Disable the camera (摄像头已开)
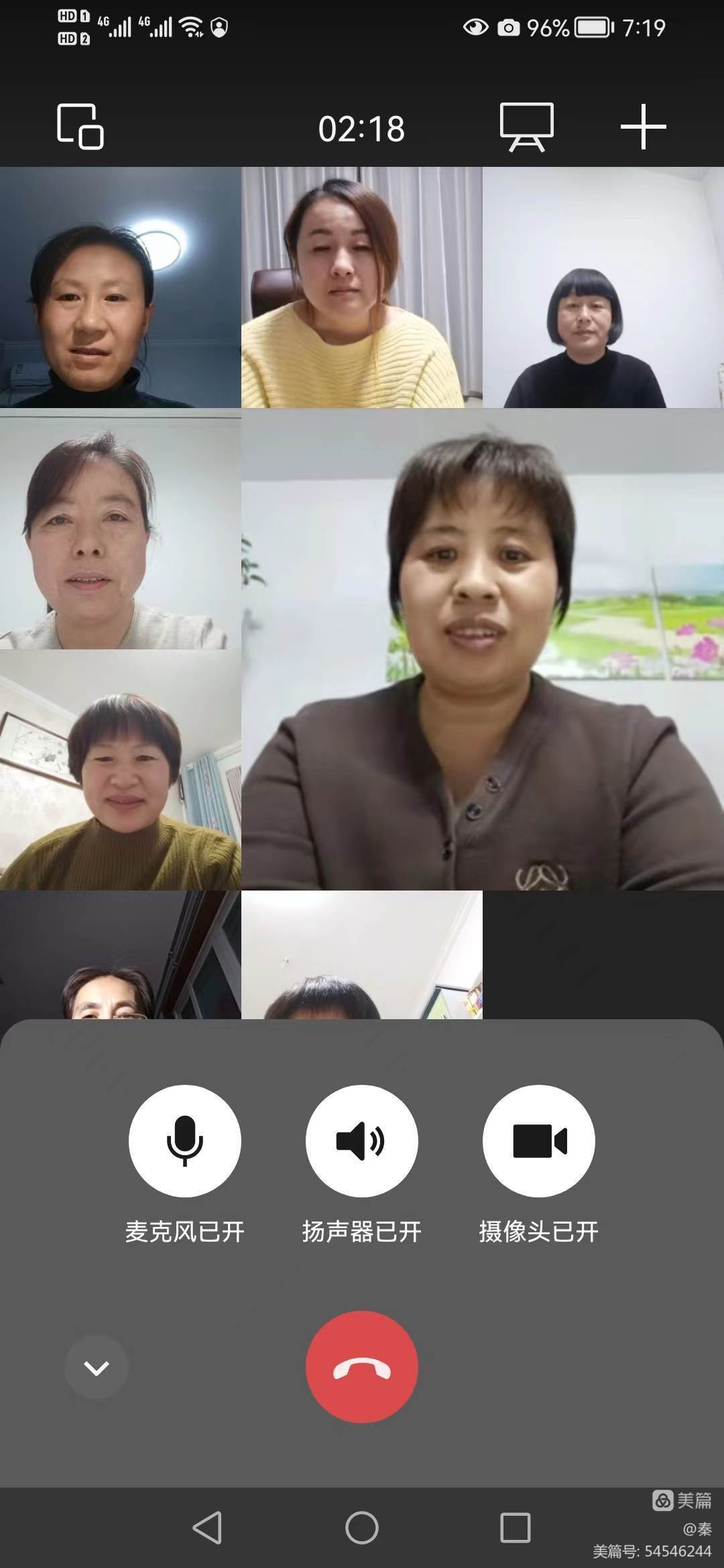This screenshot has height=1568, width=724. coord(538,1140)
